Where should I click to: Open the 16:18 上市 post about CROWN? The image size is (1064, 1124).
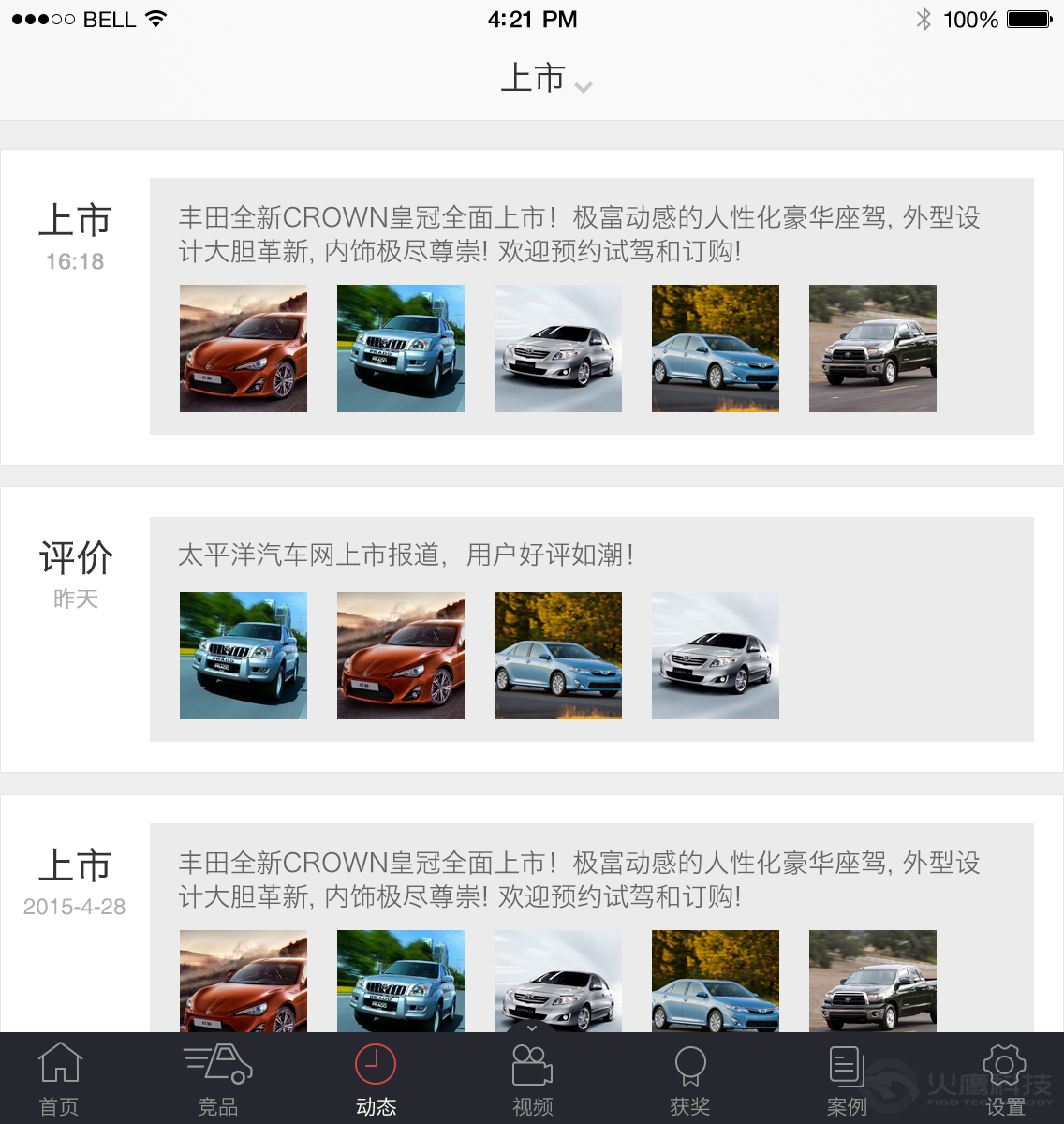pyautogui.click(x=579, y=234)
